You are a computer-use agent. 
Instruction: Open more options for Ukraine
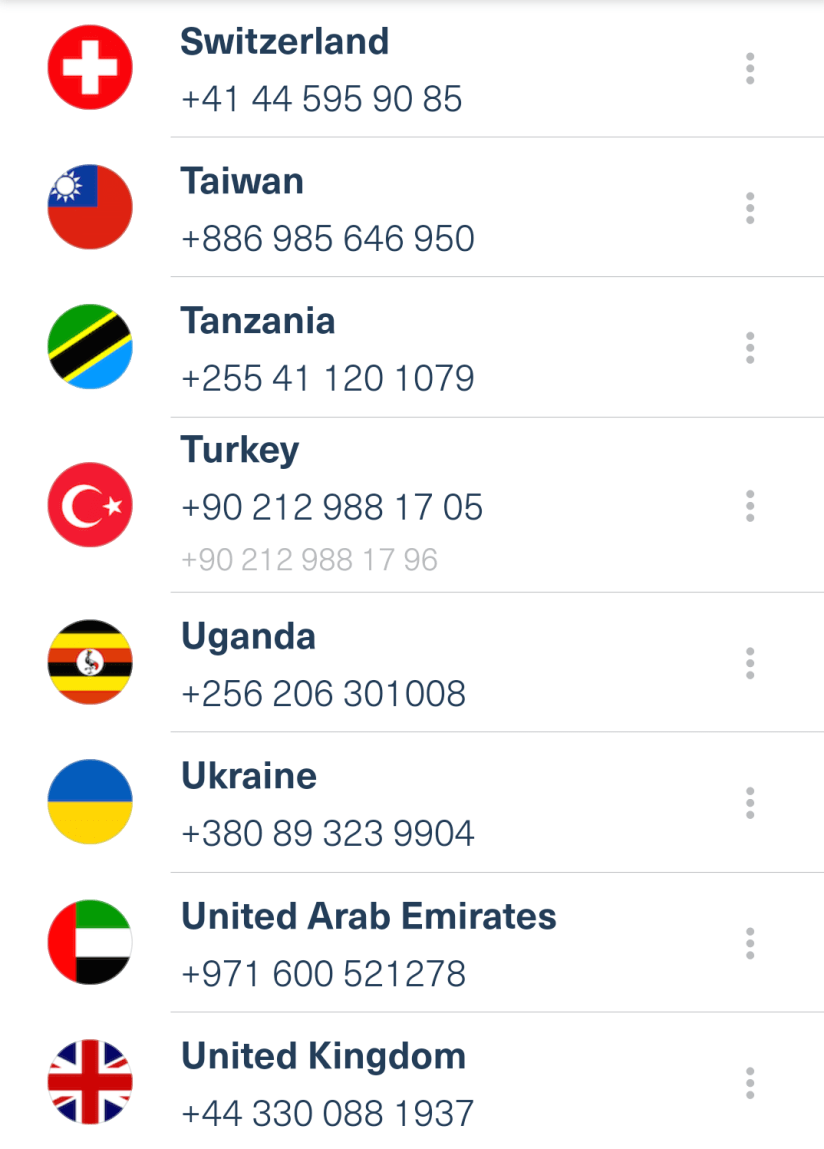(x=750, y=803)
